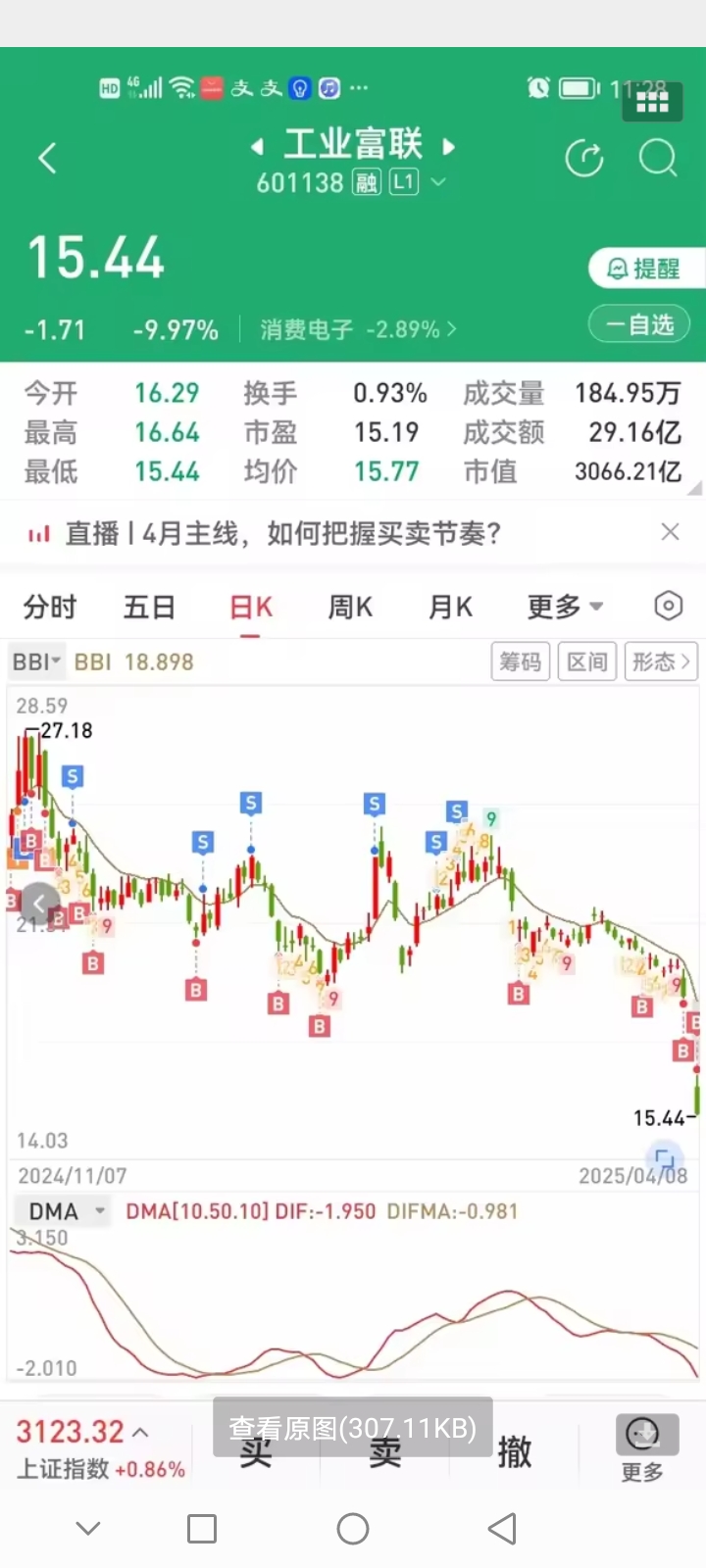Remove from watchlist via 自选 button
The height and width of the screenshot is (1568, 706).
click(x=639, y=324)
